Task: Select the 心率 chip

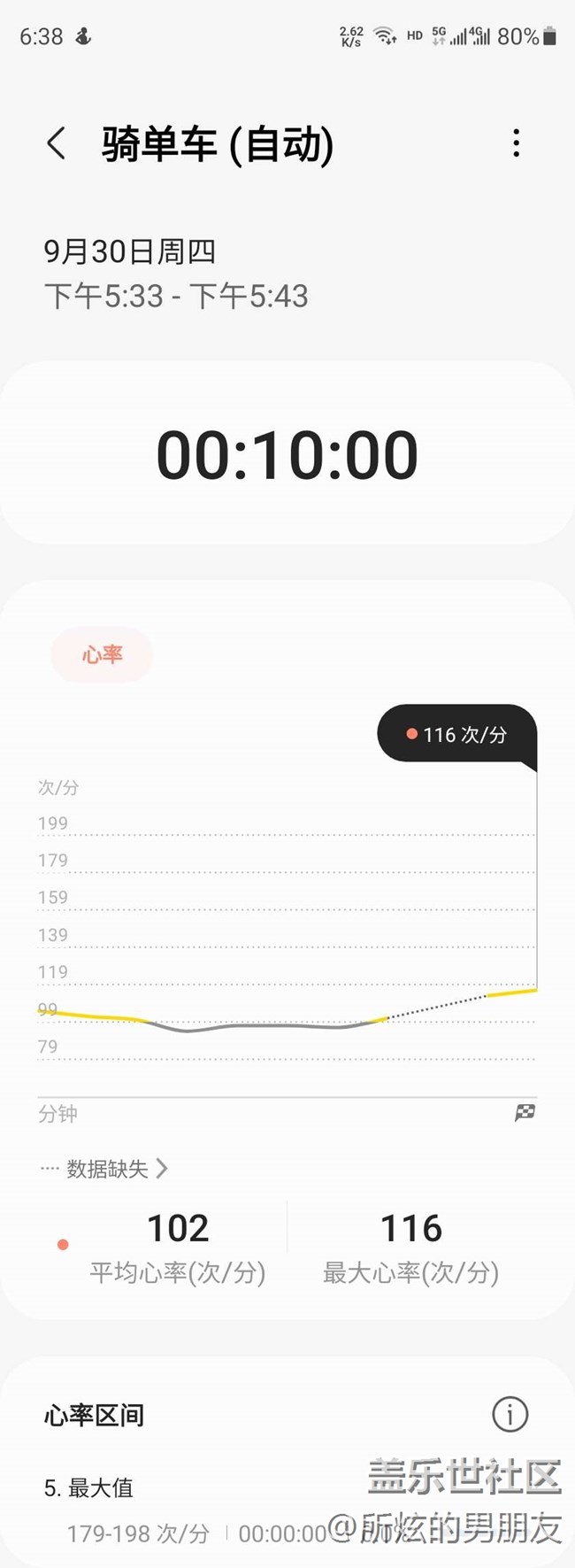Action: [102, 655]
